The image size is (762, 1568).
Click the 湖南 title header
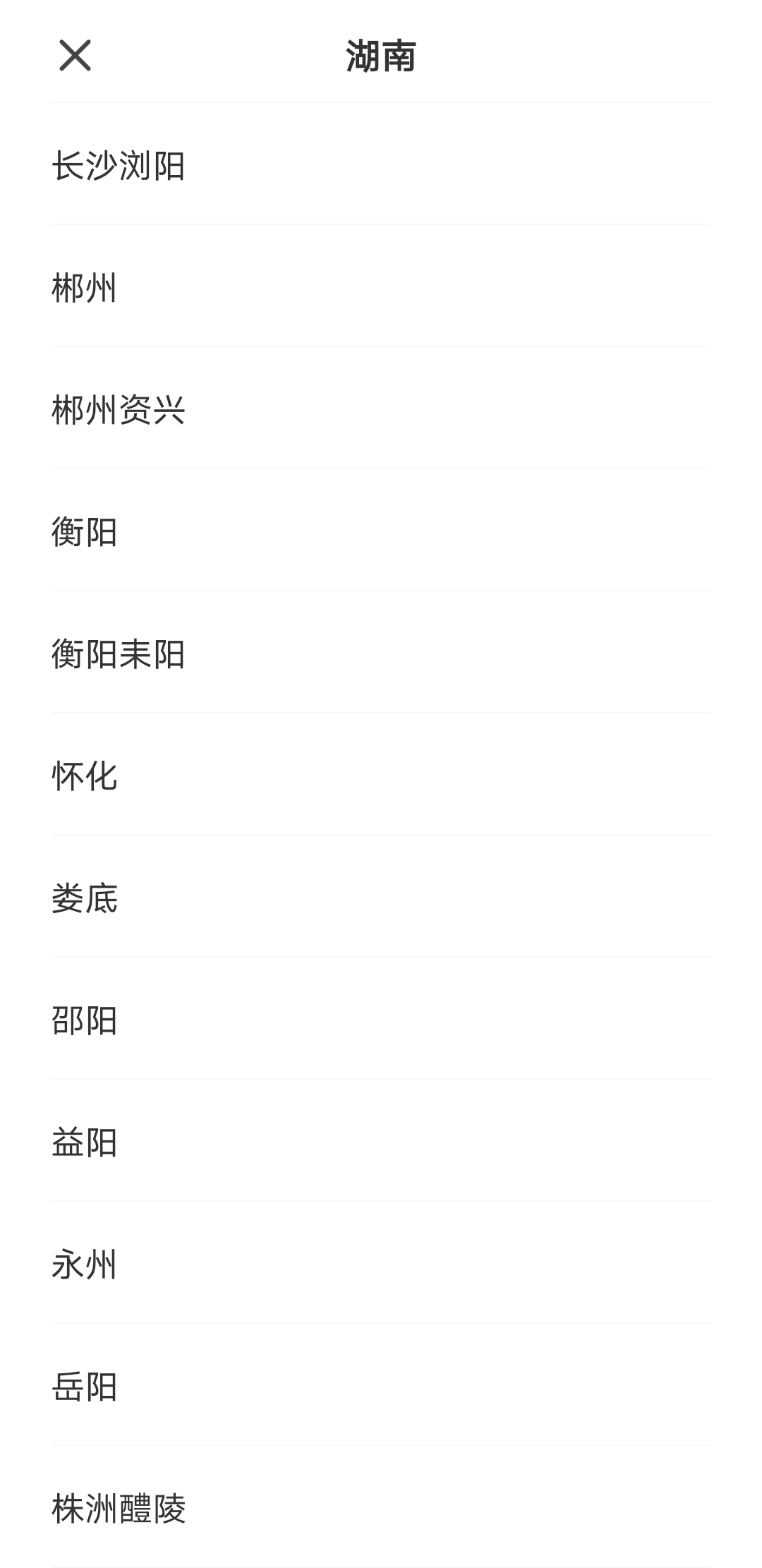(x=381, y=58)
